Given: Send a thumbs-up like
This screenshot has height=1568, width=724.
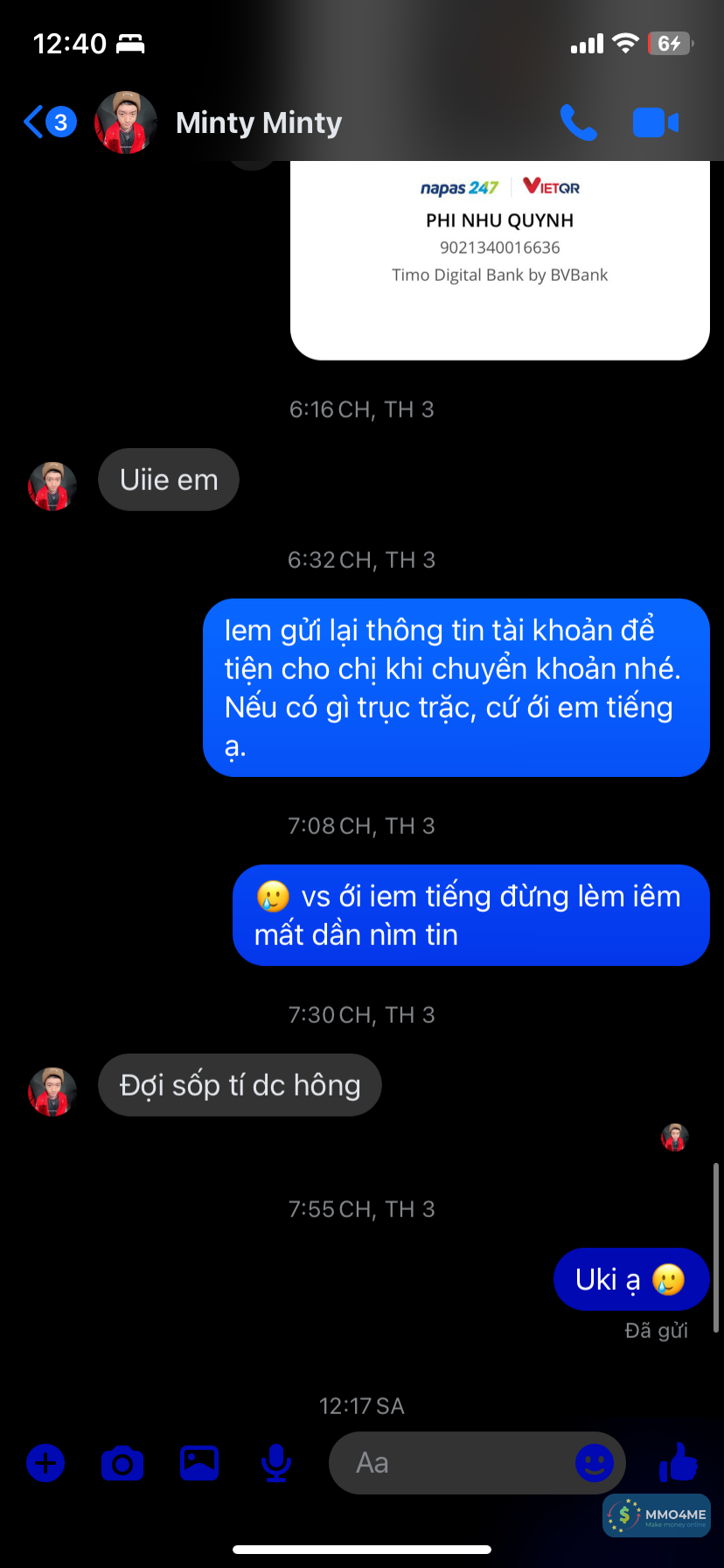Looking at the screenshot, I should [678, 1461].
